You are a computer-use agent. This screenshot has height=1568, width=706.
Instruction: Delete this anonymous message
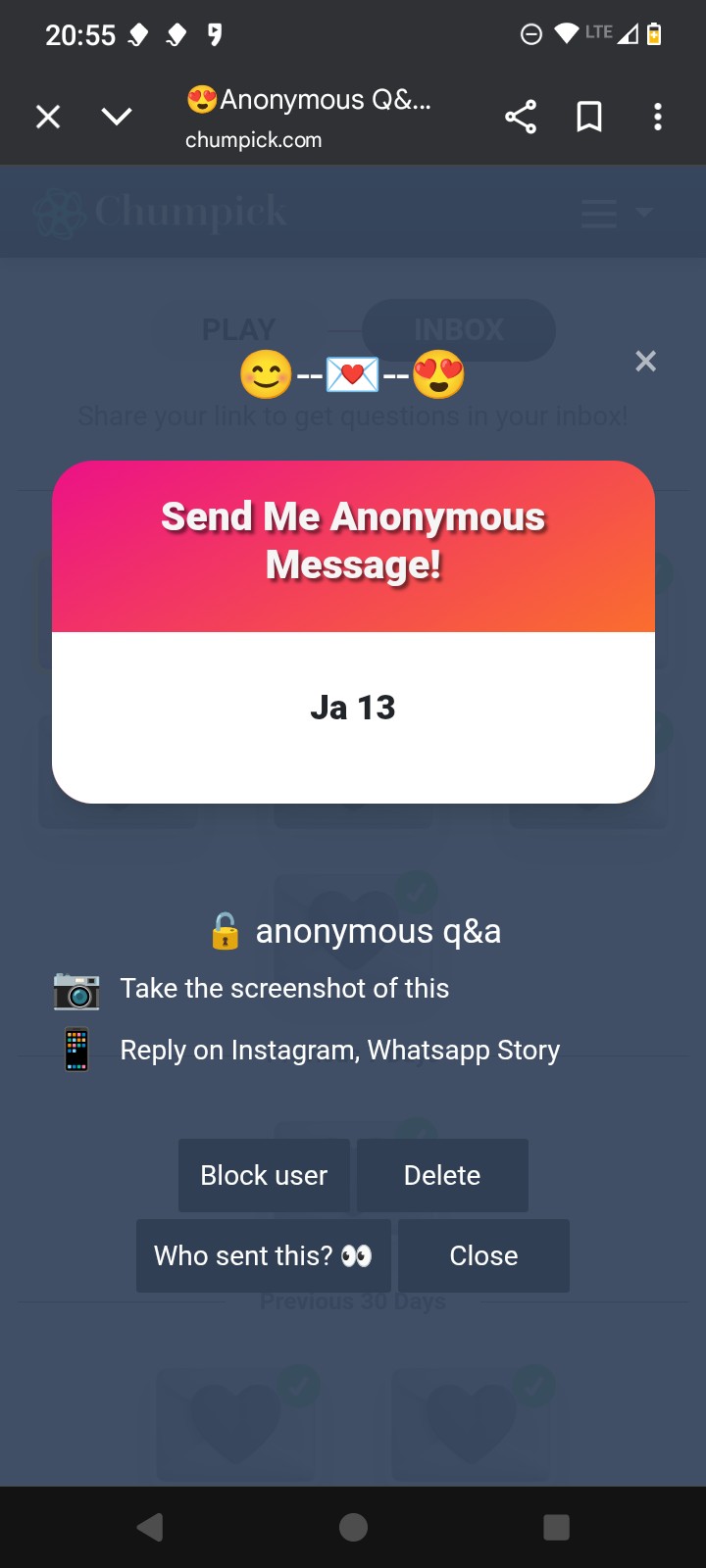tap(442, 1175)
